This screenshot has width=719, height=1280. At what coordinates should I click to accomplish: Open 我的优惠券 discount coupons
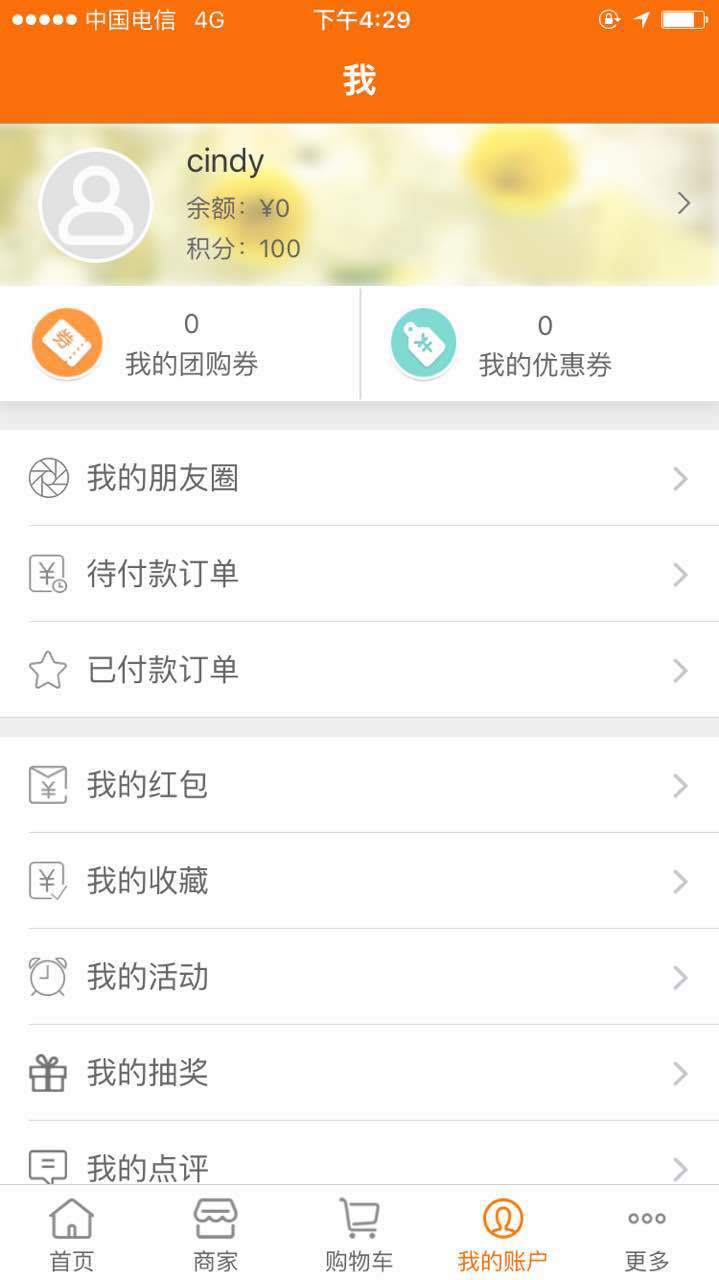[x=540, y=344]
